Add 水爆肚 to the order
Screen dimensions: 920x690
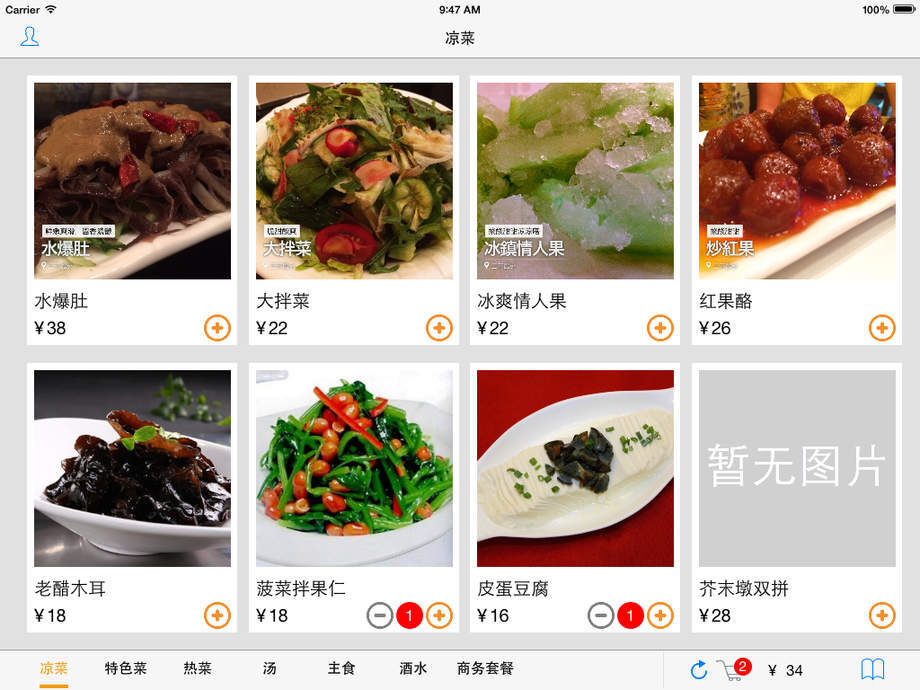(217, 328)
